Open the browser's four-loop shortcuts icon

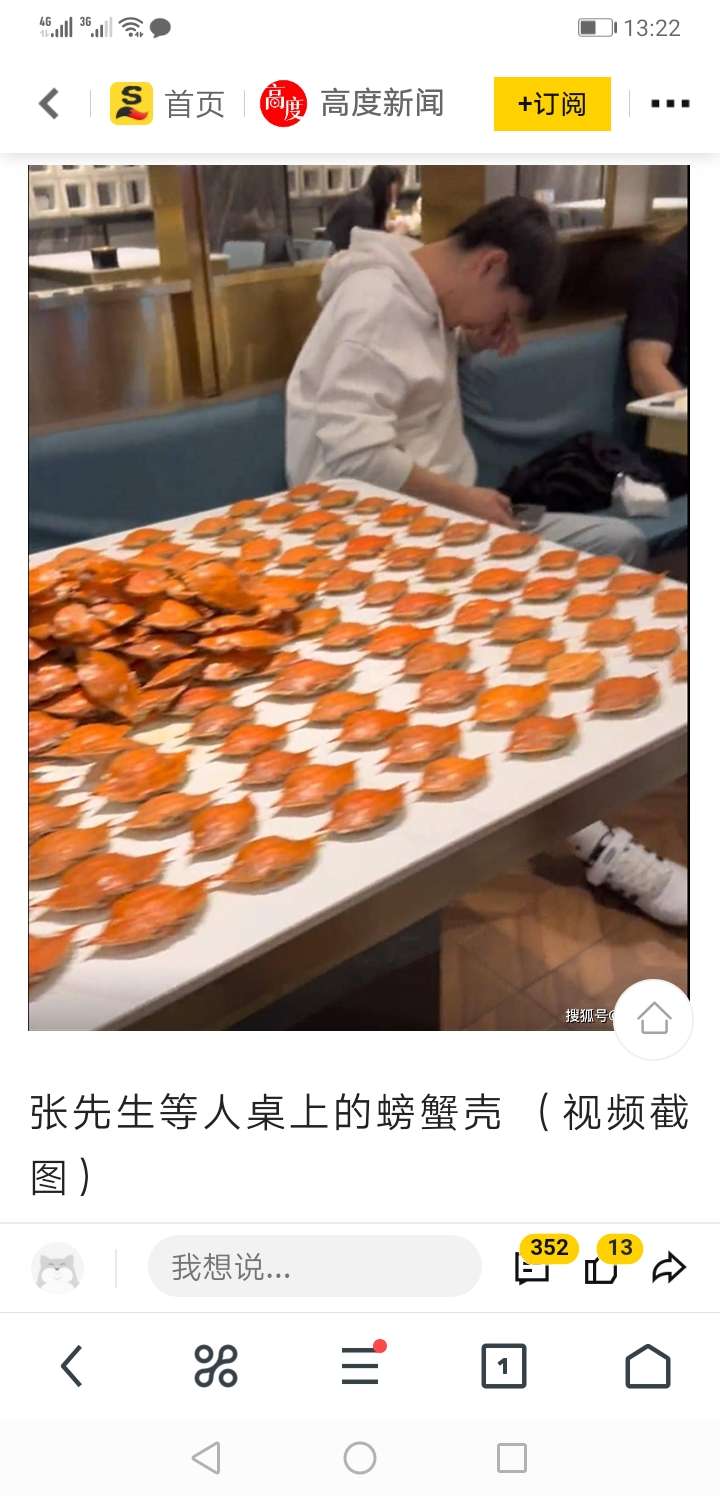[216, 1366]
